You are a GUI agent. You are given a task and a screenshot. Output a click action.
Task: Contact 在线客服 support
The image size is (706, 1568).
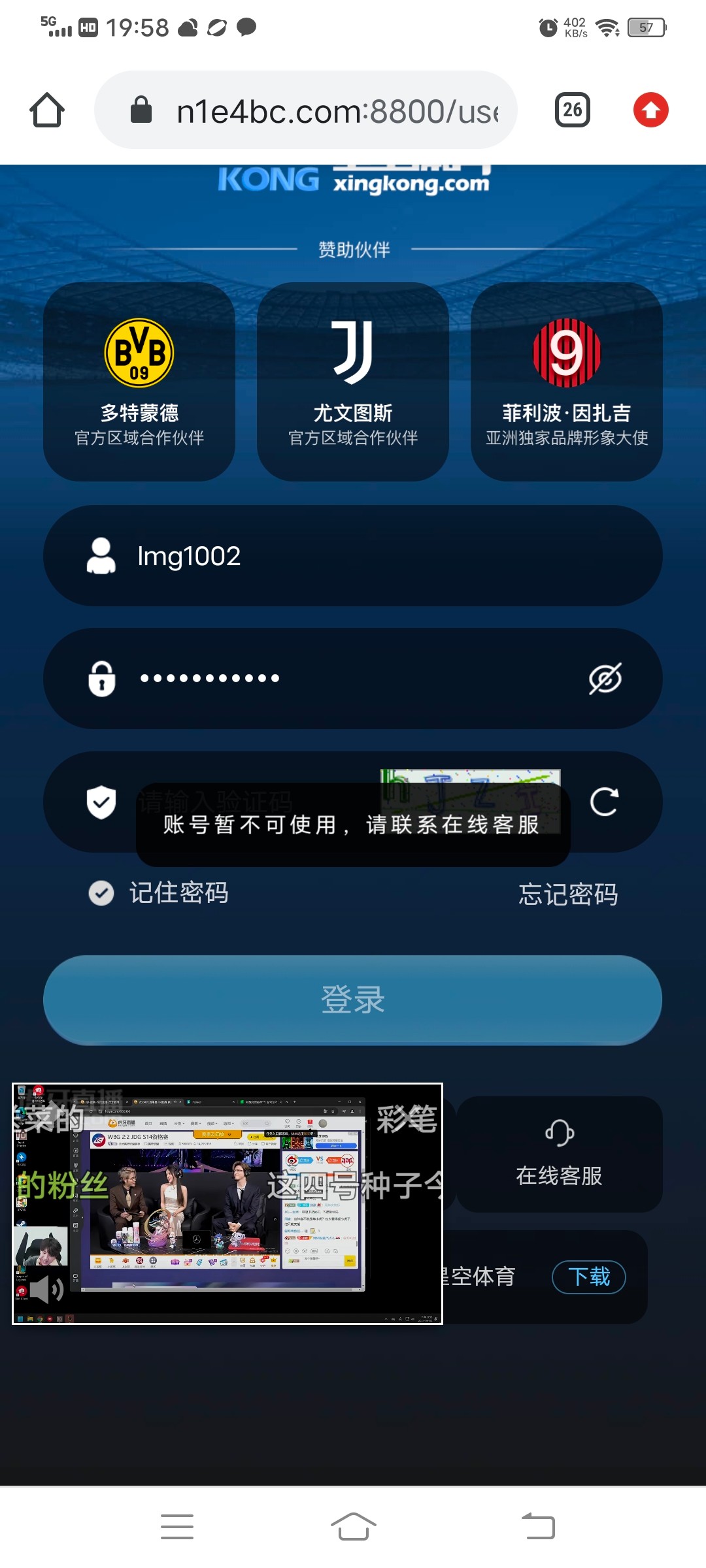coord(559,1155)
